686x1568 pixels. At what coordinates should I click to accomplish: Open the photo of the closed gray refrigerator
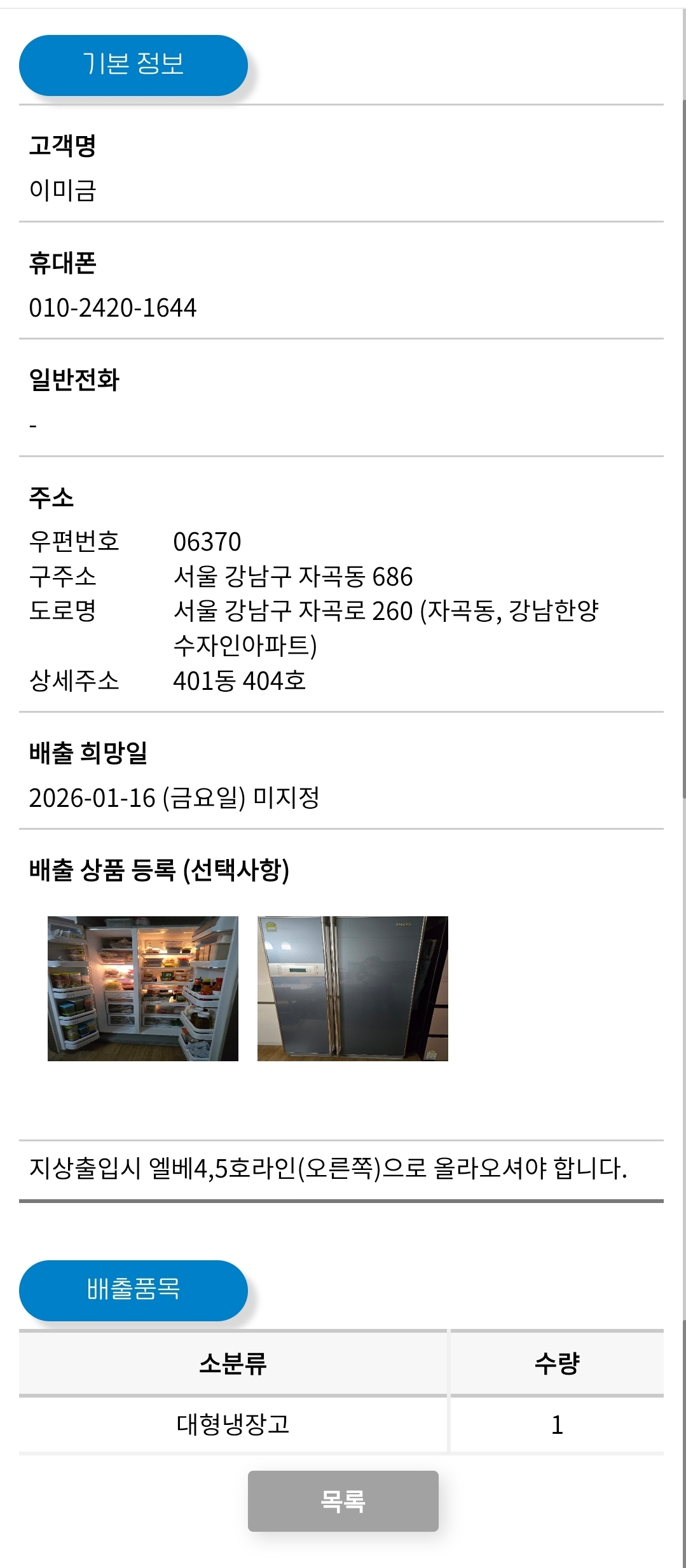(352, 988)
